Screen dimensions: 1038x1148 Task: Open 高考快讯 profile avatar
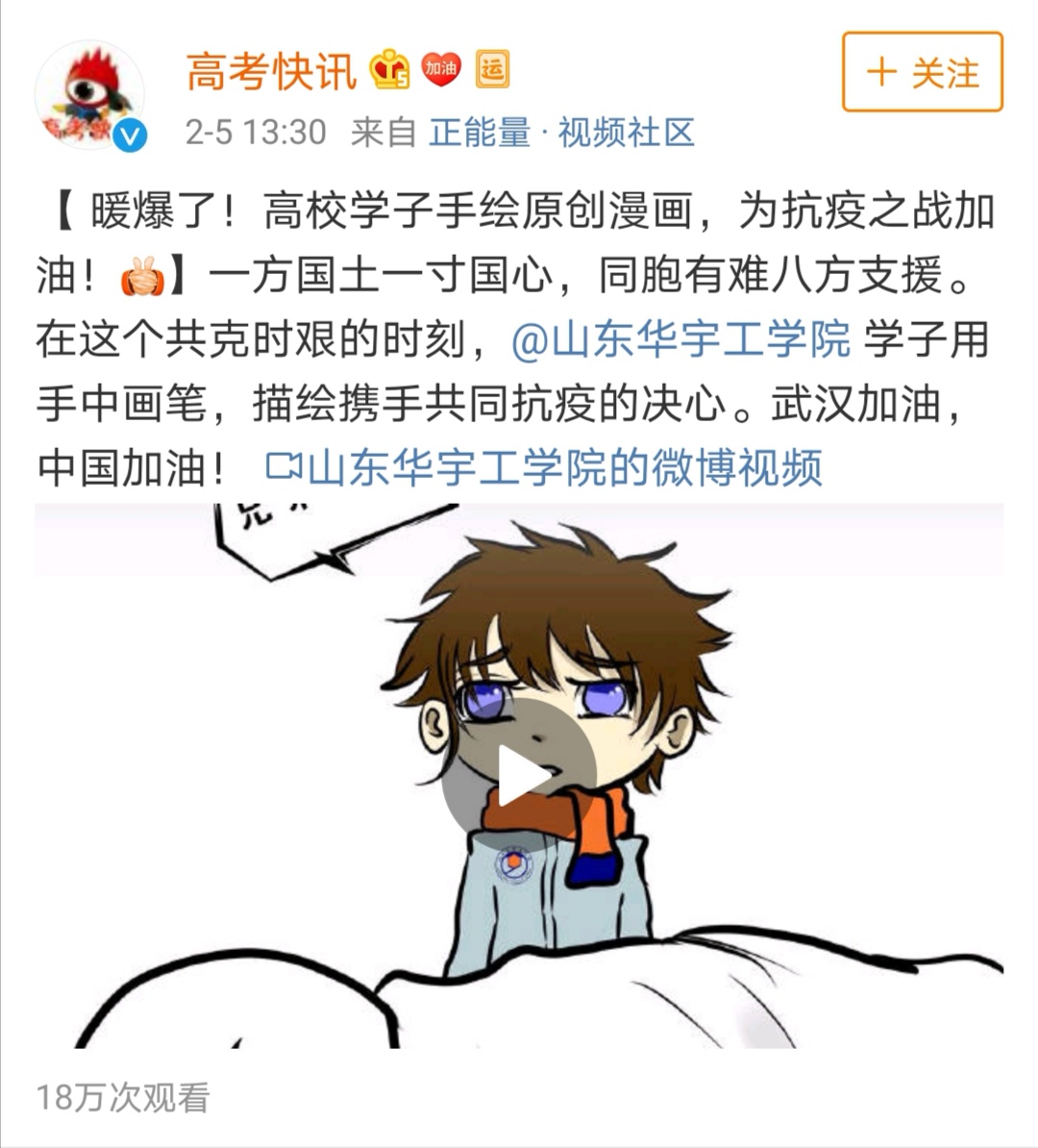pos(89,95)
